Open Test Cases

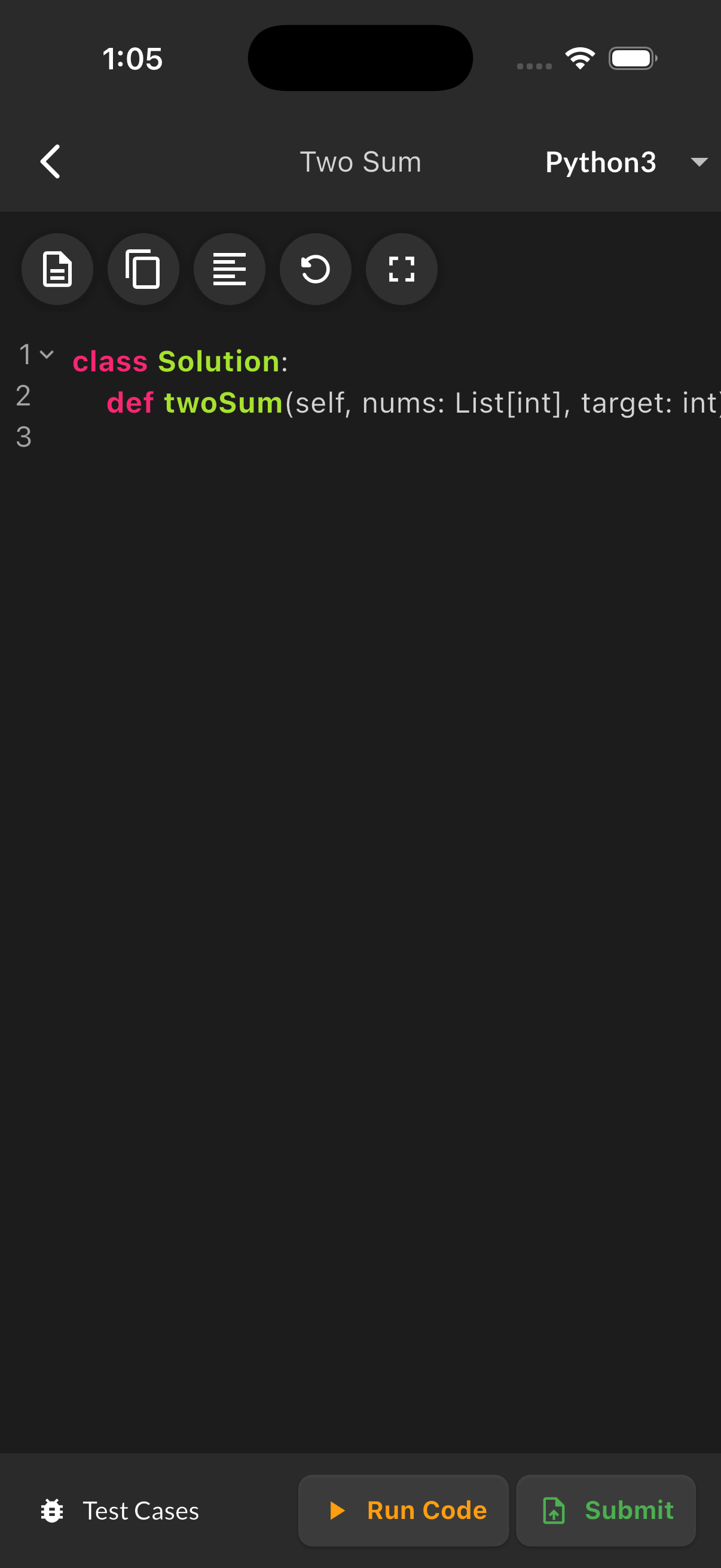pyautogui.click(x=121, y=1511)
